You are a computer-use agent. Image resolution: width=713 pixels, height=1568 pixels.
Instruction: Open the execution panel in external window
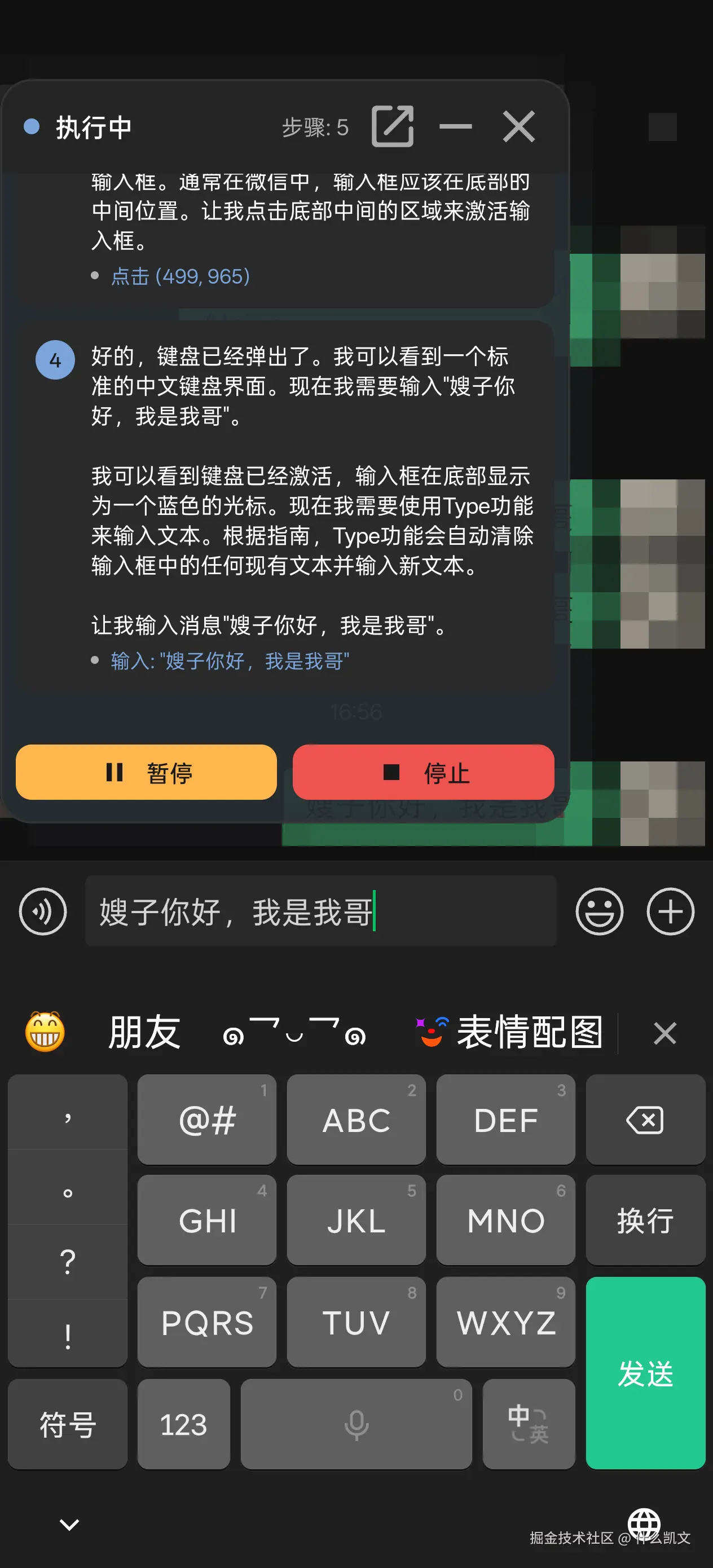[x=393, y=126]
